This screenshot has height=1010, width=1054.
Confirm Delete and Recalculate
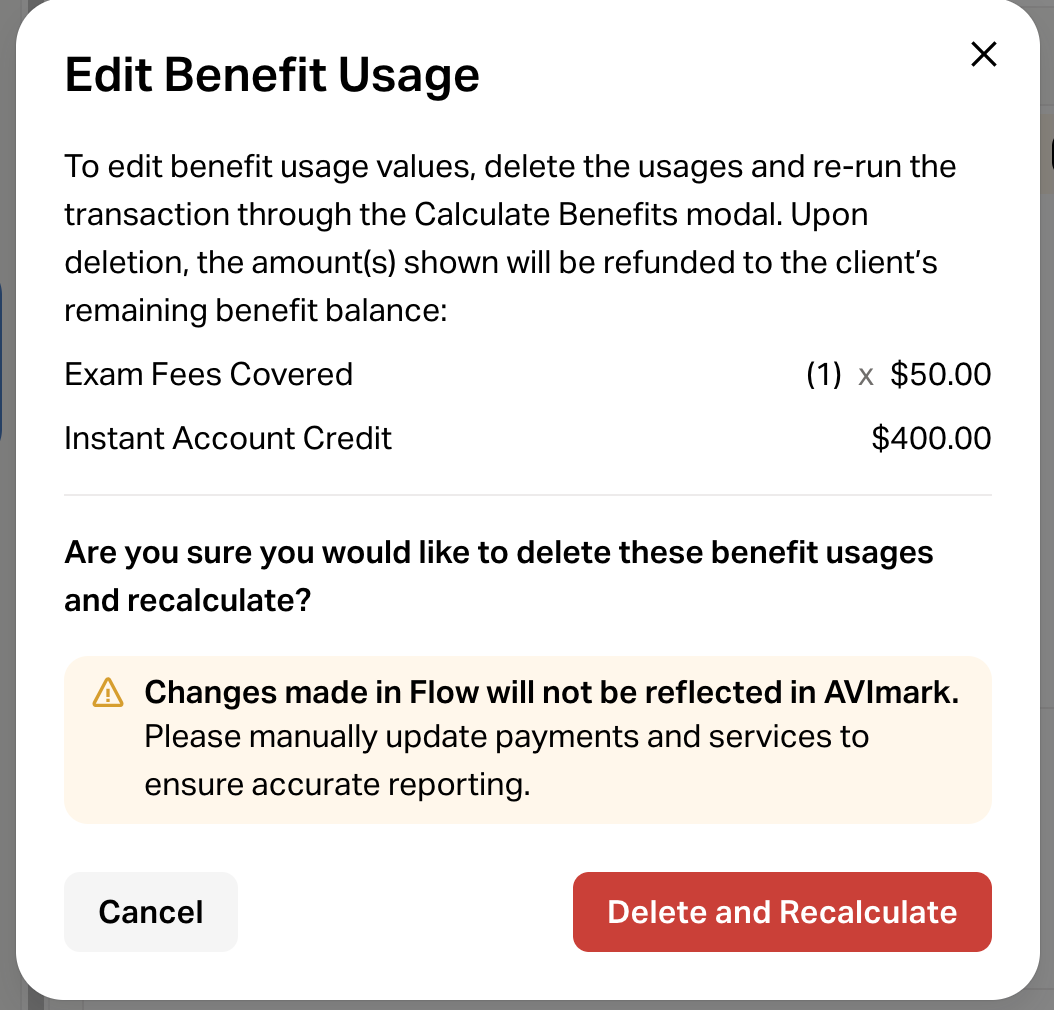[x=782, y=912]
